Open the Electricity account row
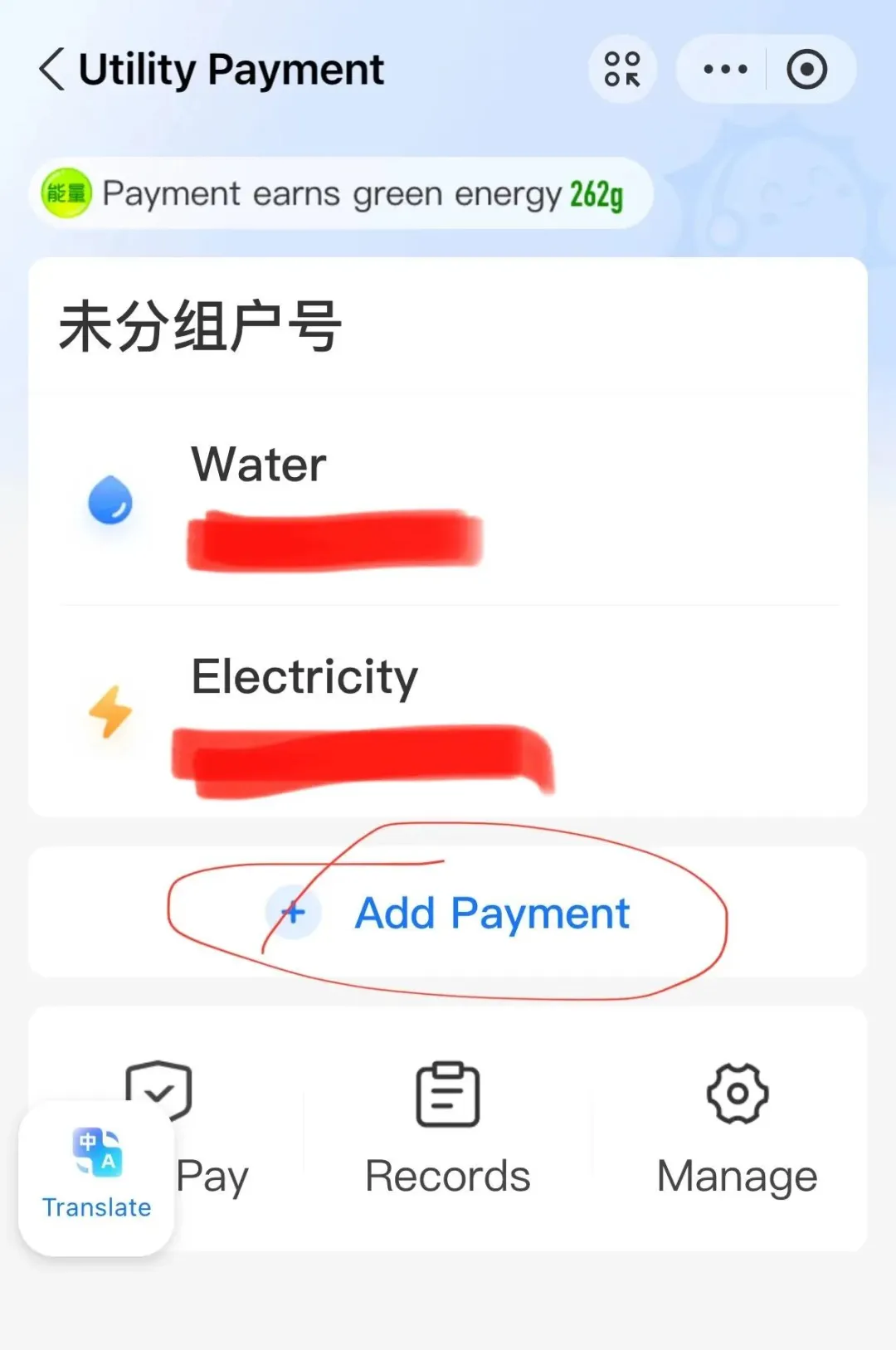The height and width of the screenshot is (1350, 896). click(x=448, y=714)
